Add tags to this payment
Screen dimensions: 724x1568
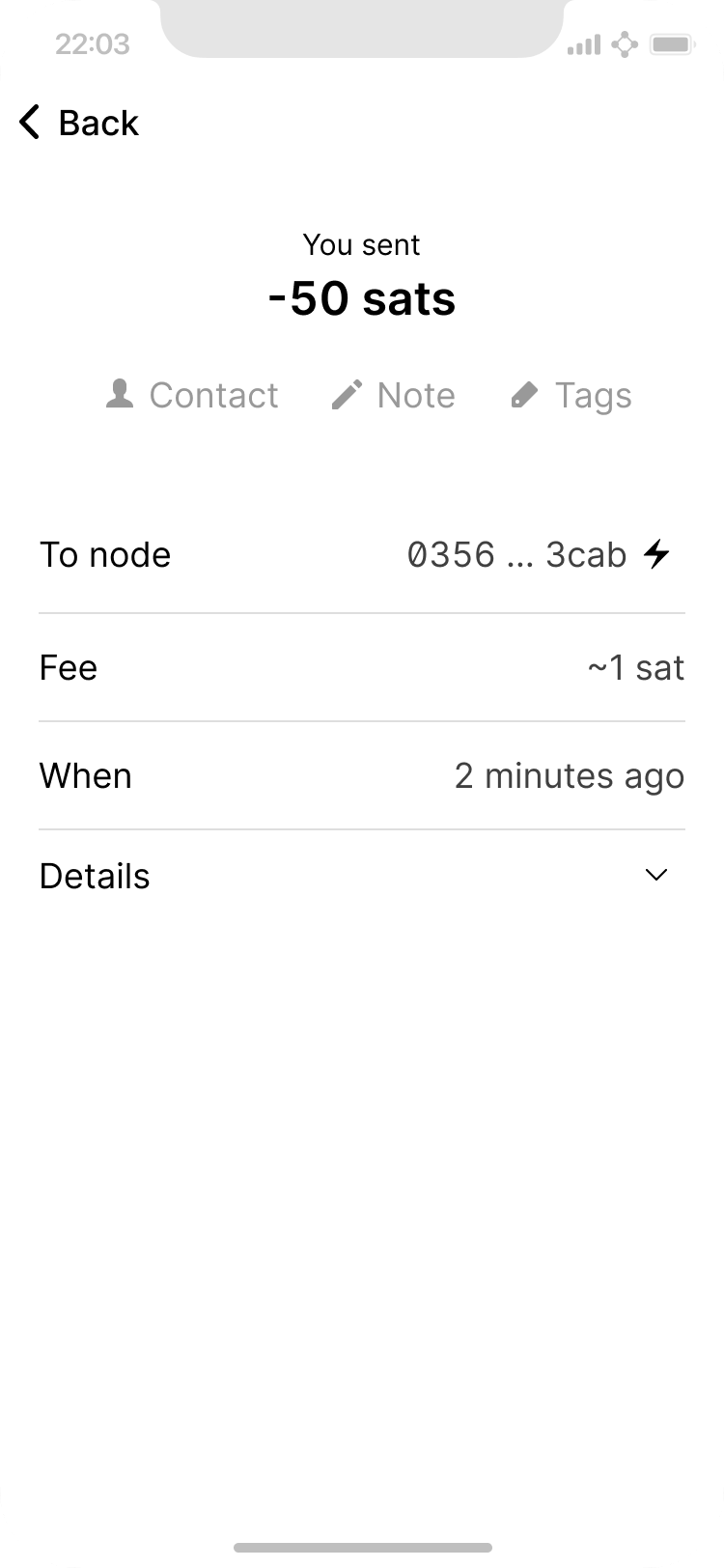point(571,395)
